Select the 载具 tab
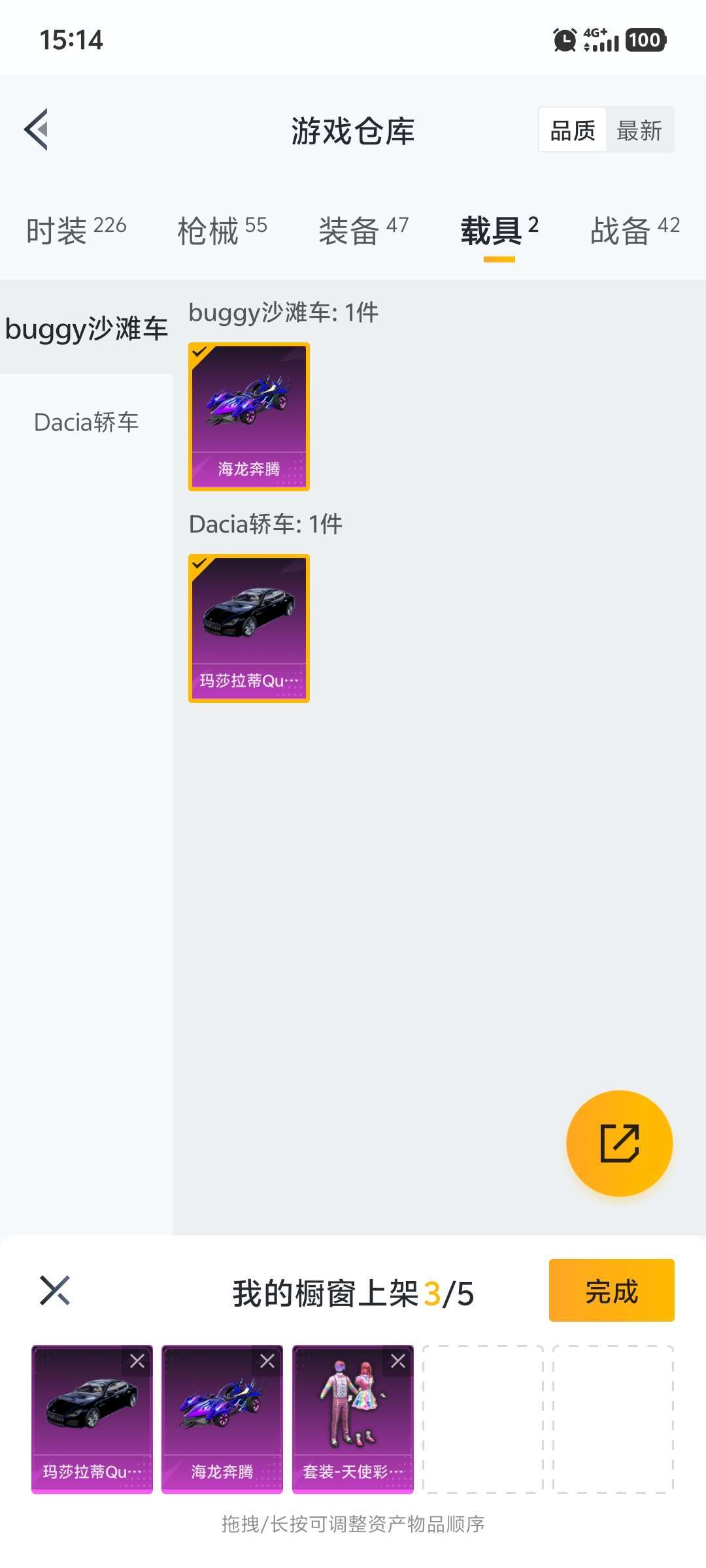The height and width of the screenshot is (1568, 706). pos(499,230)
